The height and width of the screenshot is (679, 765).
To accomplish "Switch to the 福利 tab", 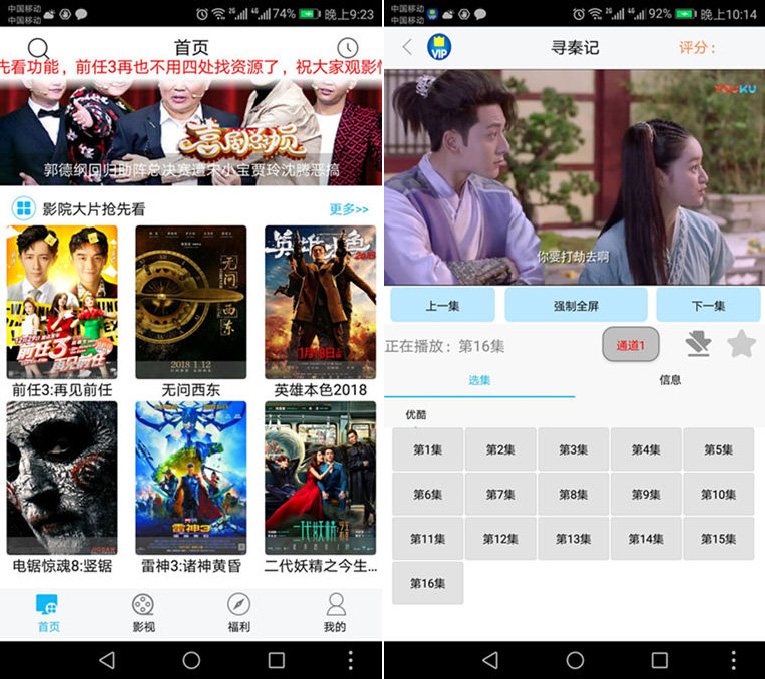I will [x=238, y=612].
